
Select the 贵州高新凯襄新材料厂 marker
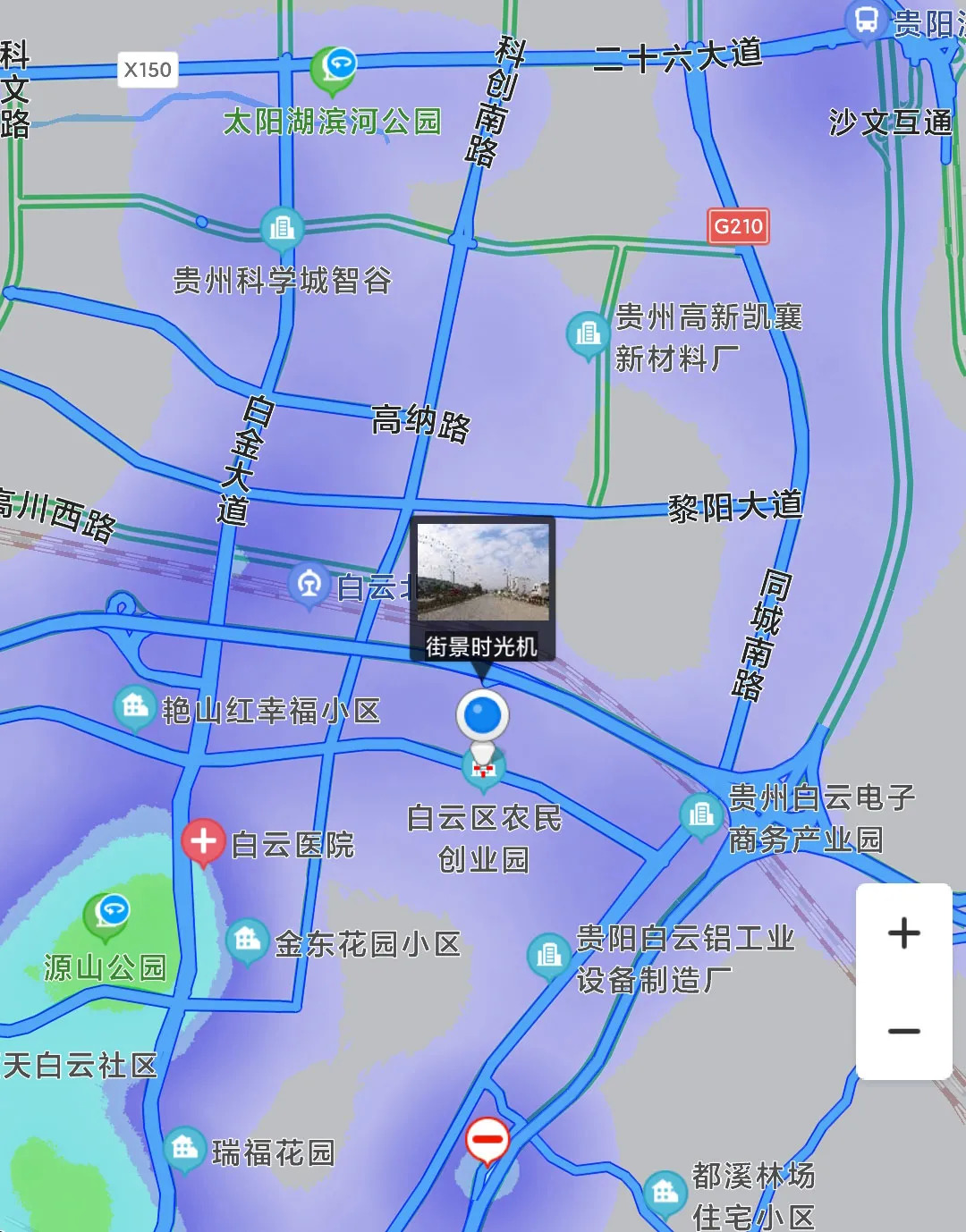click(x=588, y=334)
